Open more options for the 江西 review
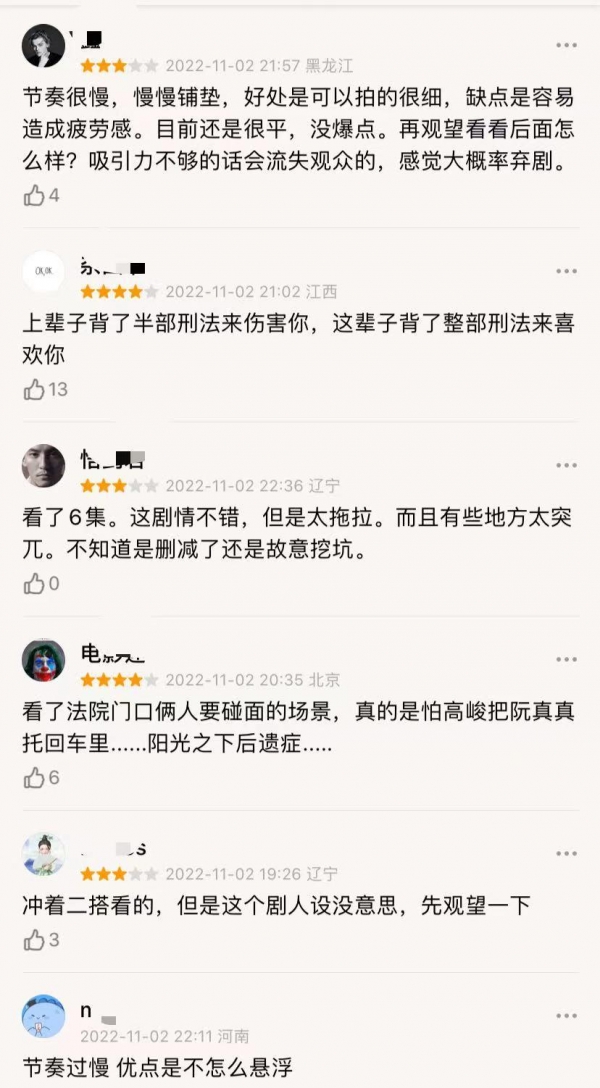 click(x=567, y=271)
